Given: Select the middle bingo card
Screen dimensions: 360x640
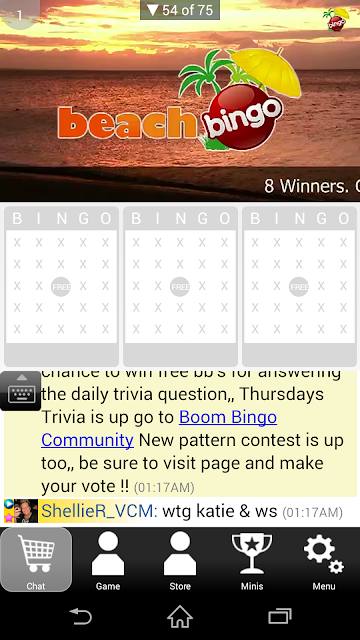Looking at the screenshot, I should click(x=180, y=287).
